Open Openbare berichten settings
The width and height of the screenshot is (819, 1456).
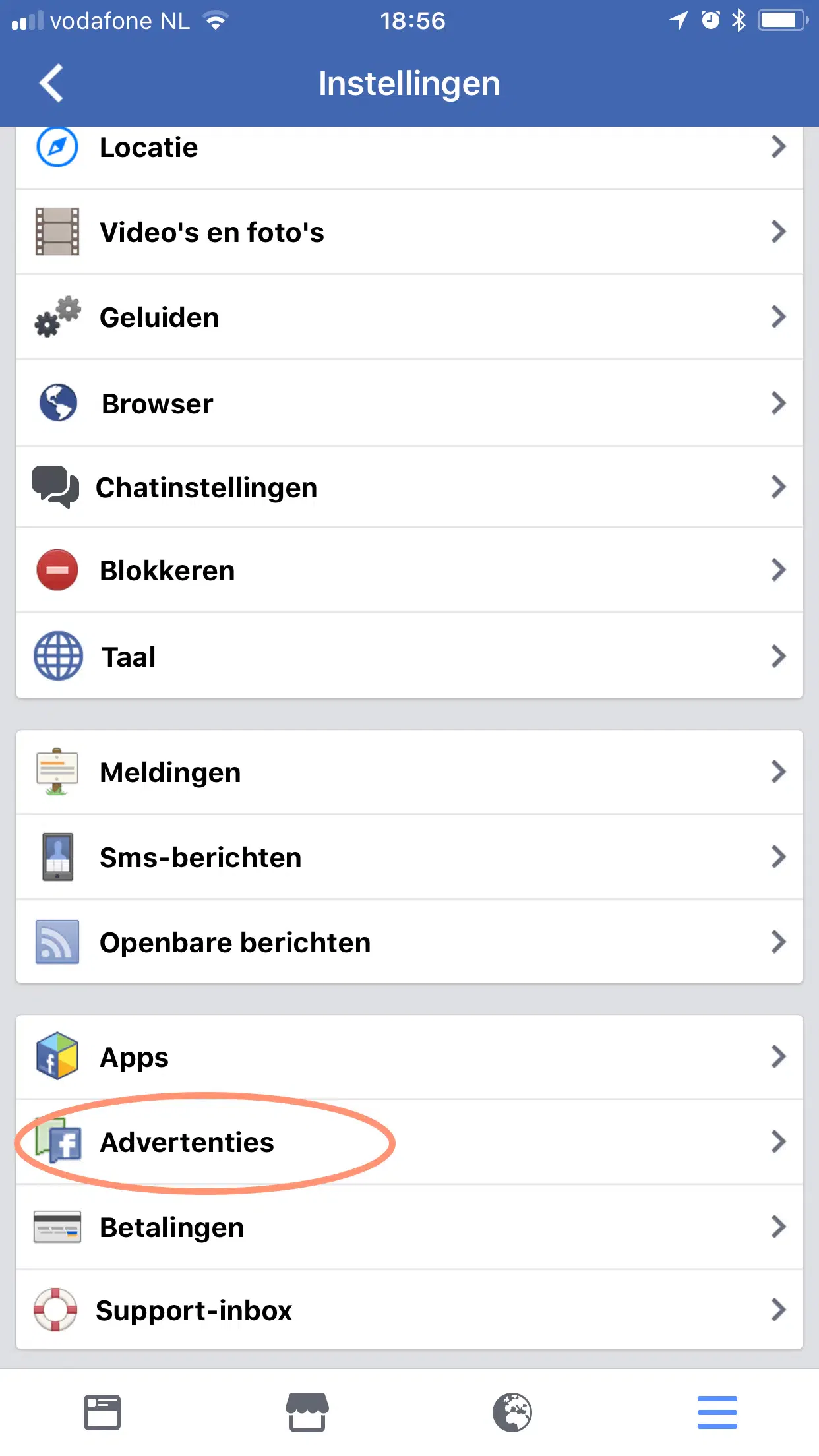[409, 942]
